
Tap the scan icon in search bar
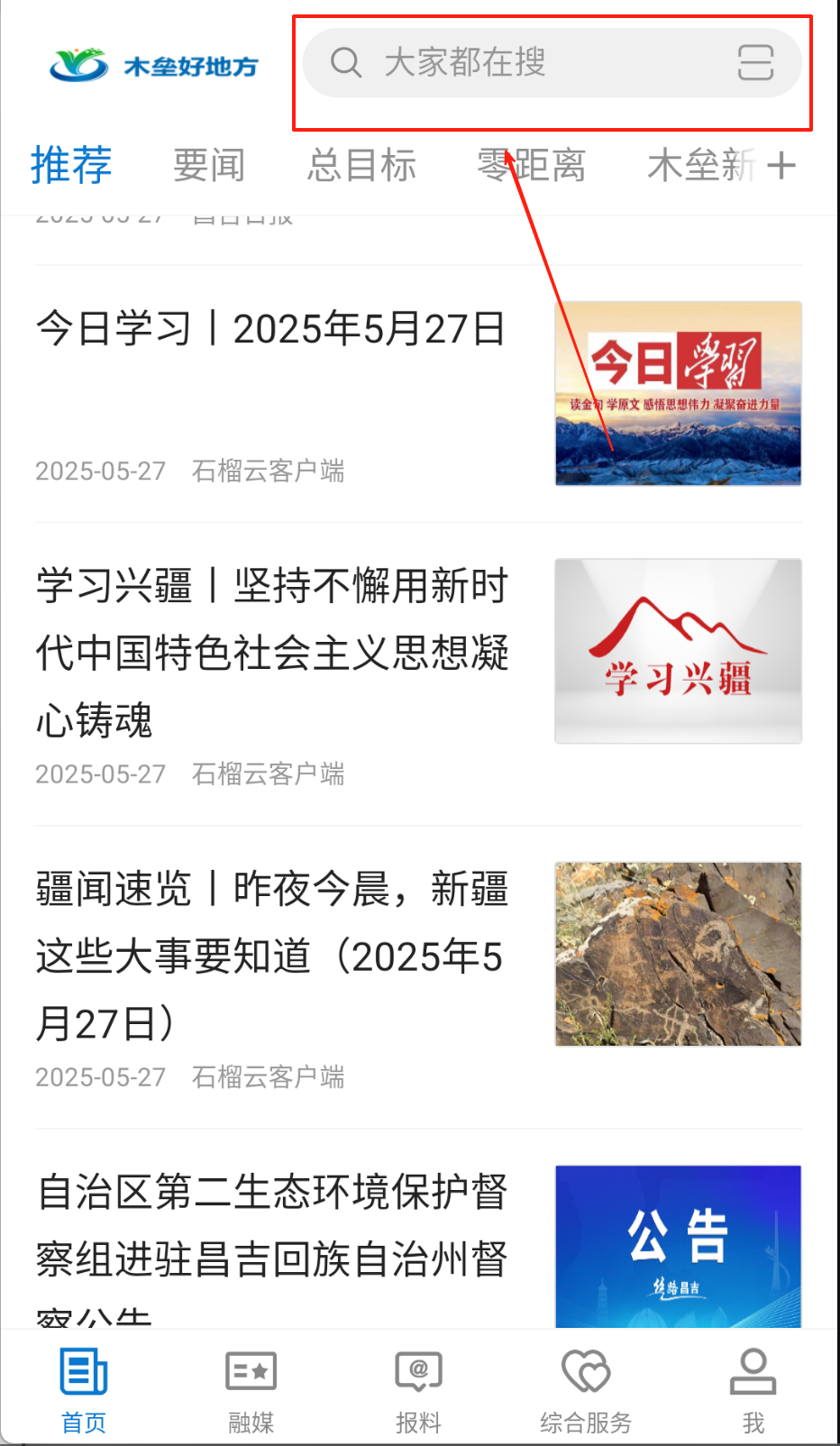click(x=755, y=63)
